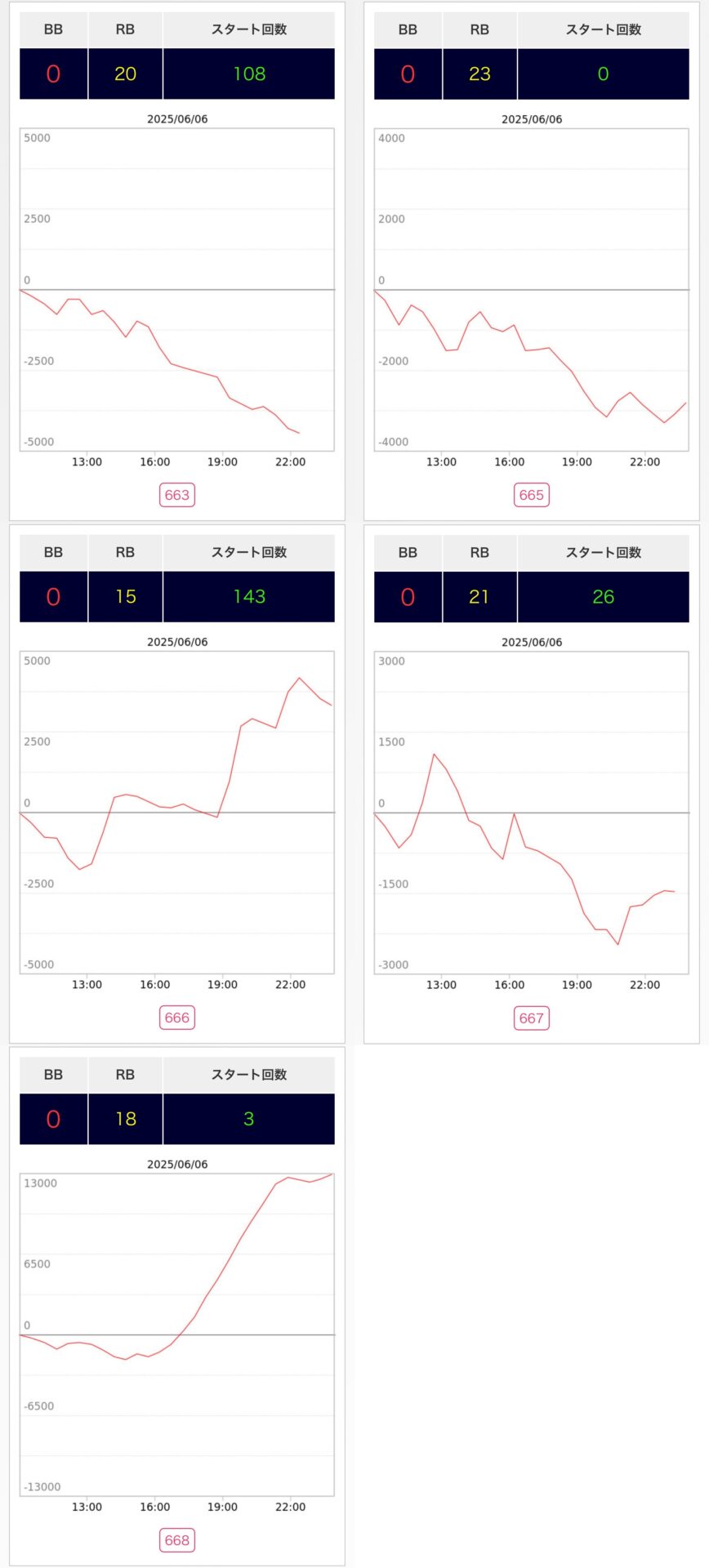Open the 668 machine badge

(177, 1540)
